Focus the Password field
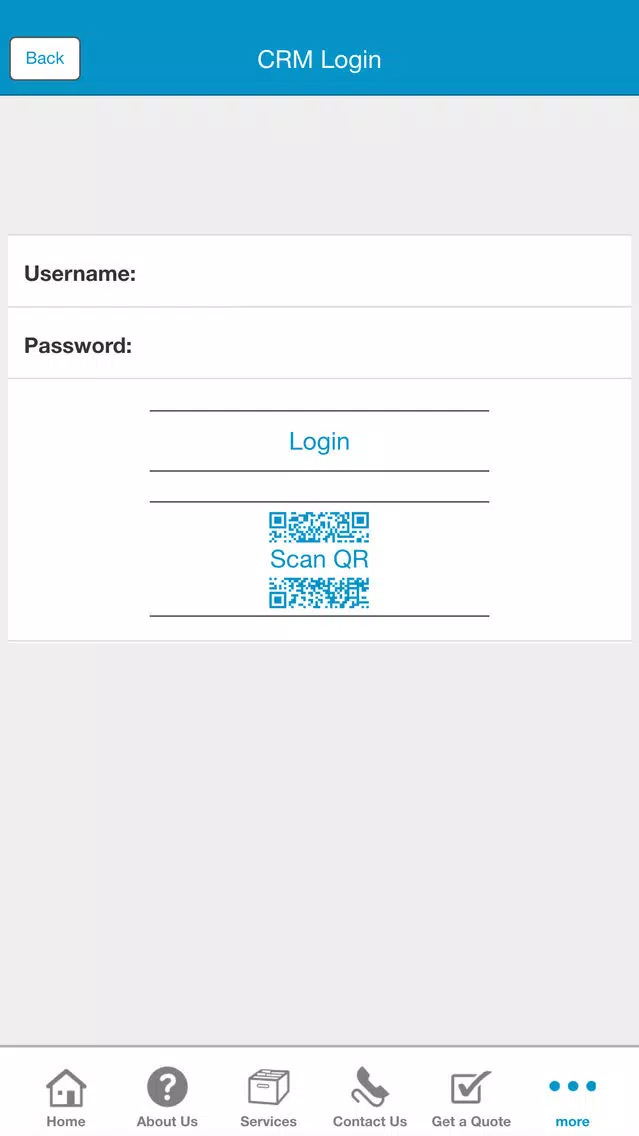 [320, 345]
